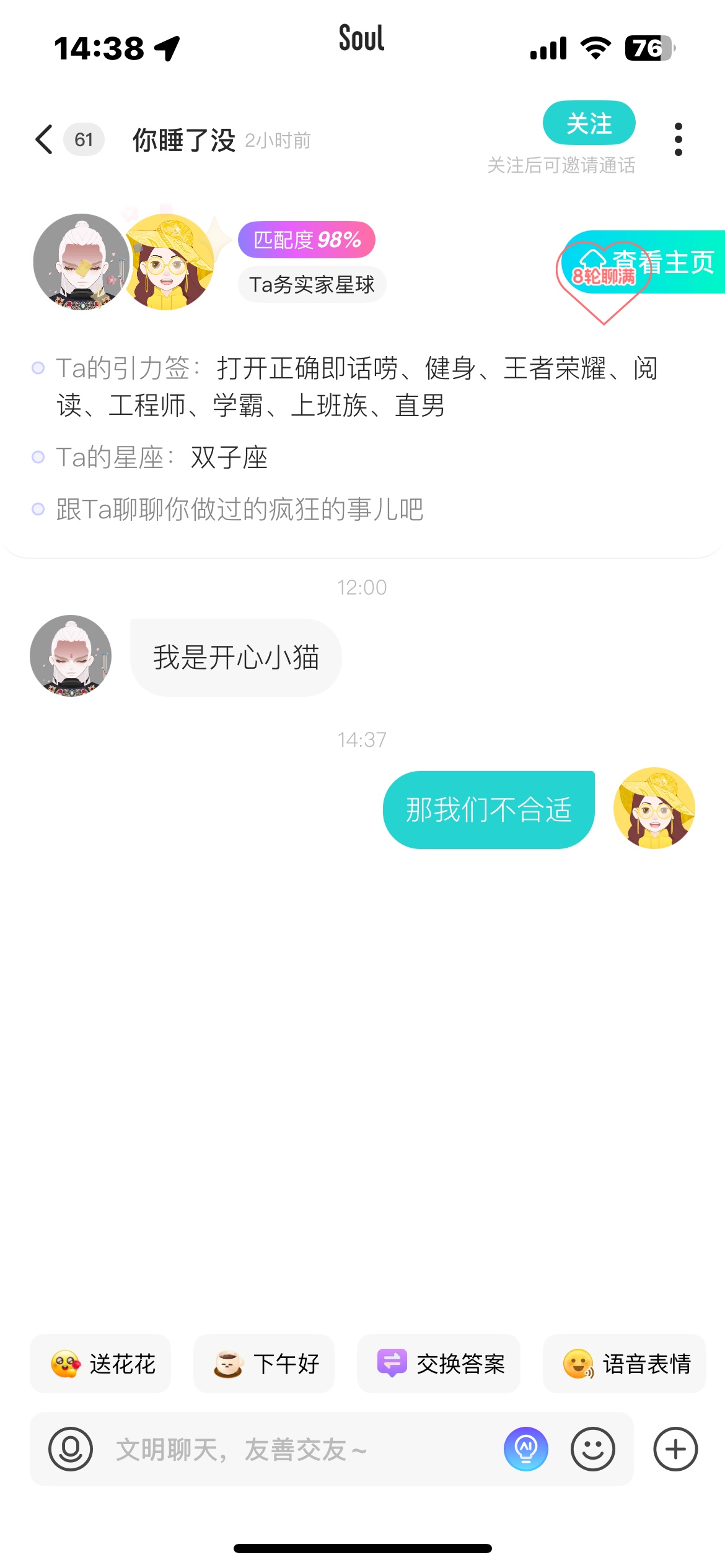725x1568 pixels.
Task: Tap my own avatar beside 那我们不合适
Action: point(654,808)
